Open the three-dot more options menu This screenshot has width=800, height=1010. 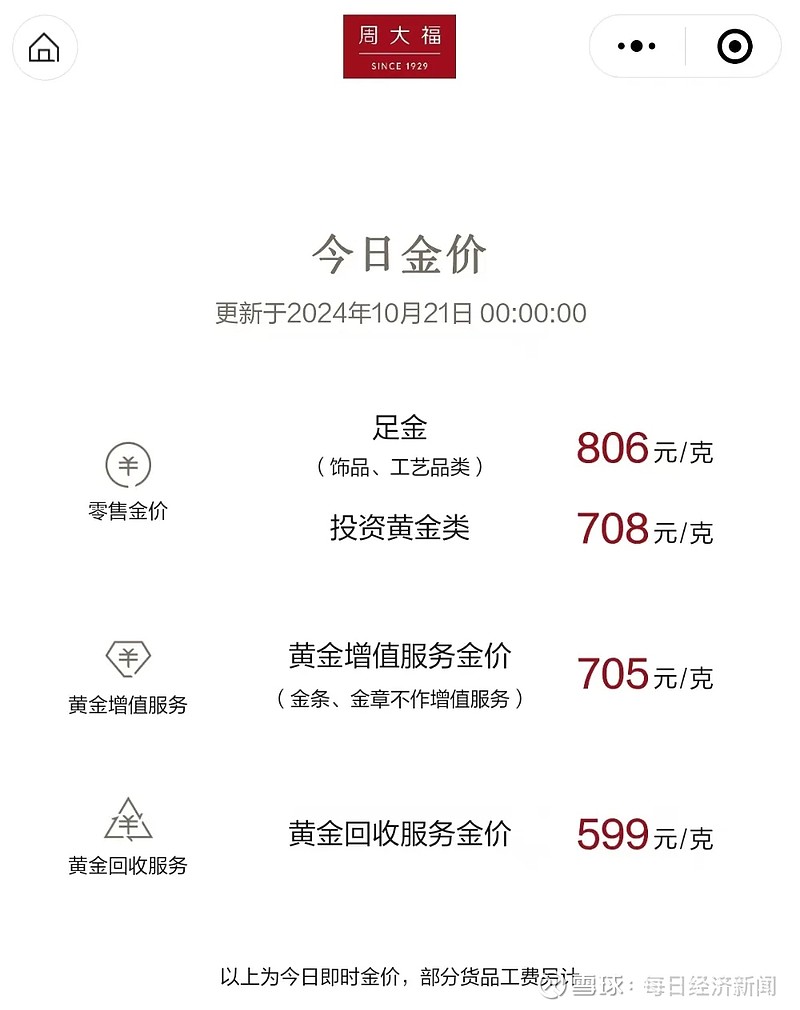[635, 45]
